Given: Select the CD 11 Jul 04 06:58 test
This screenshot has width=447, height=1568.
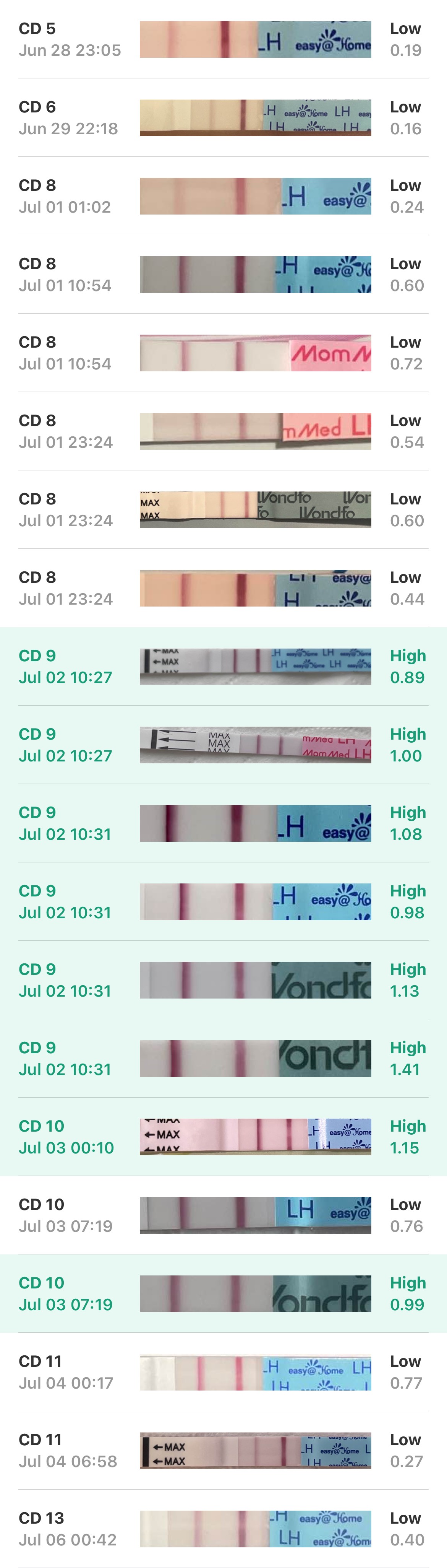Looking at the screenshot, I should coord(223,1451).
